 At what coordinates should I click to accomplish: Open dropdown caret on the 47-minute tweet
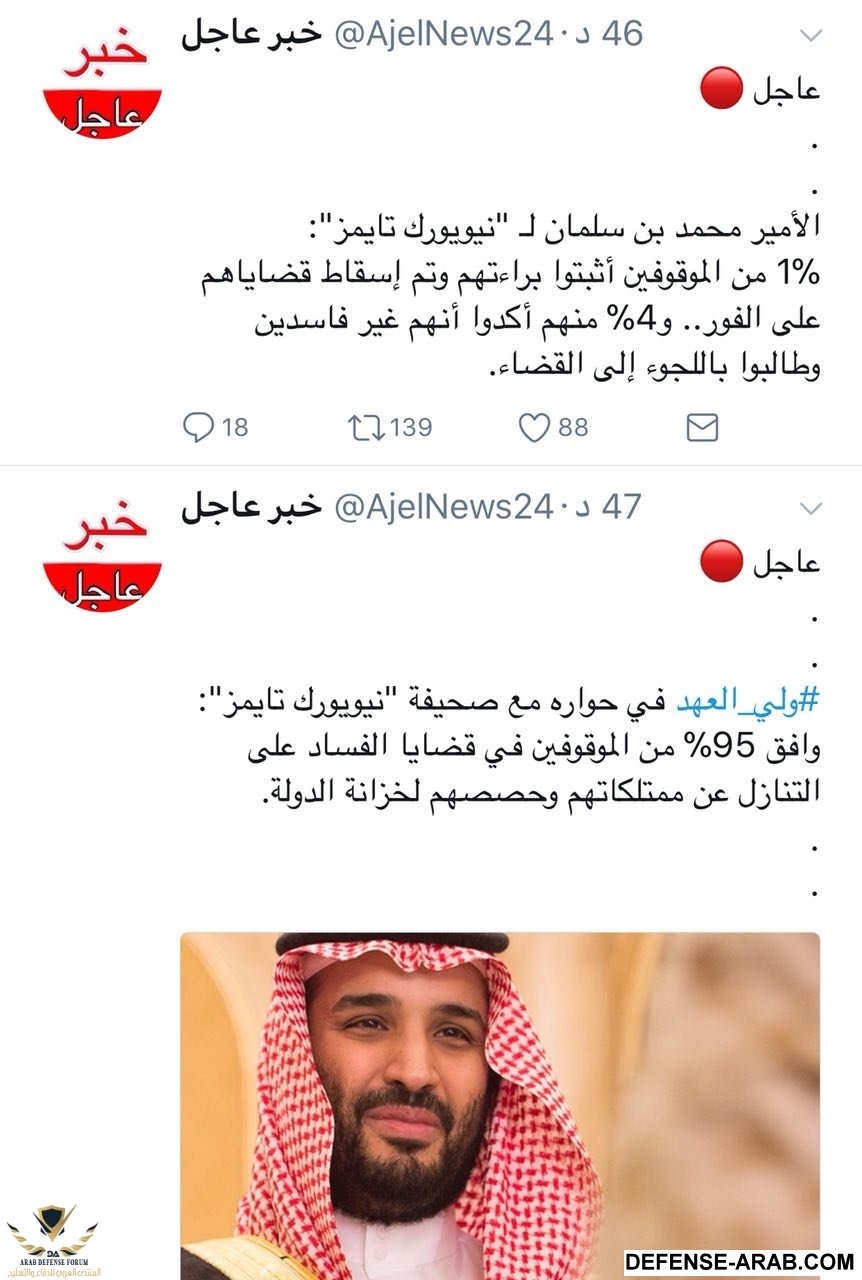(x=812, y=509)
